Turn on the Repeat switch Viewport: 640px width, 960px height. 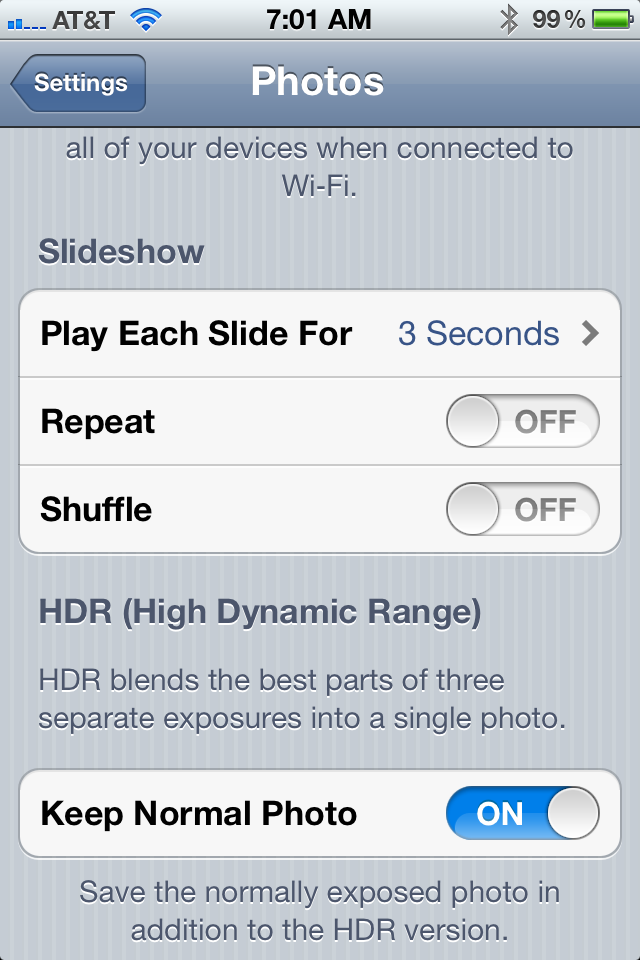[522, 421]
